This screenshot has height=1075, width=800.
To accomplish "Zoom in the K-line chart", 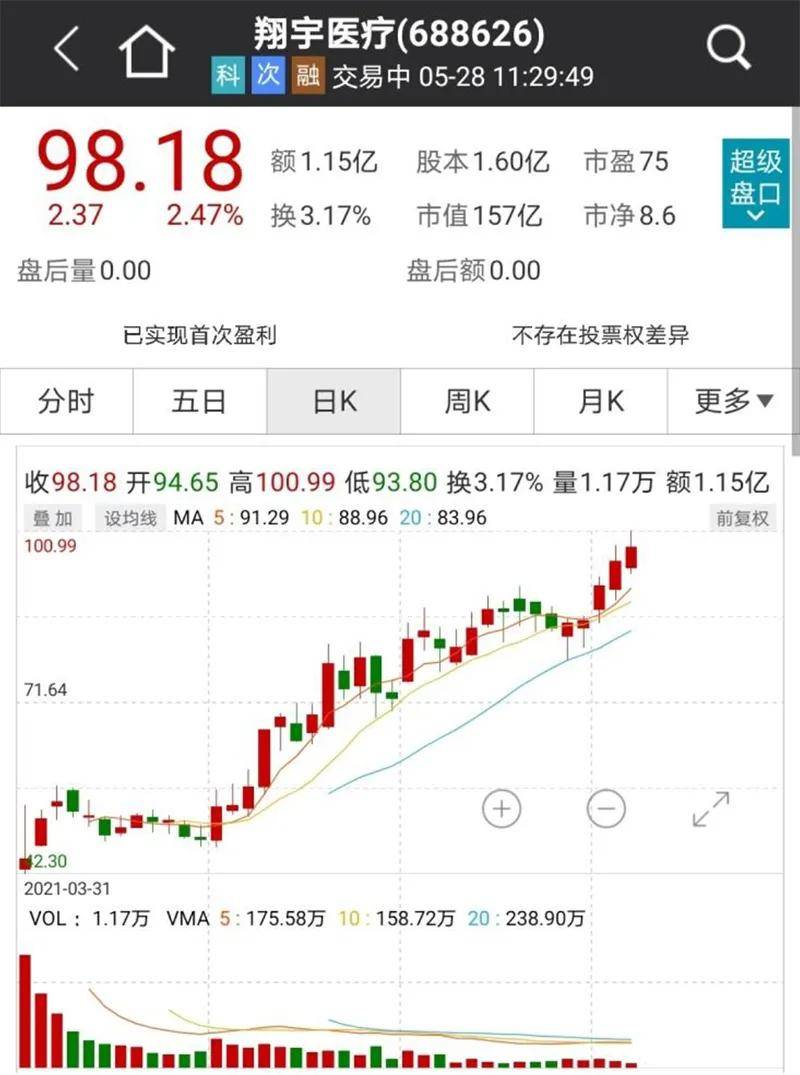I will pyautogui.click(x=502, y=807).
